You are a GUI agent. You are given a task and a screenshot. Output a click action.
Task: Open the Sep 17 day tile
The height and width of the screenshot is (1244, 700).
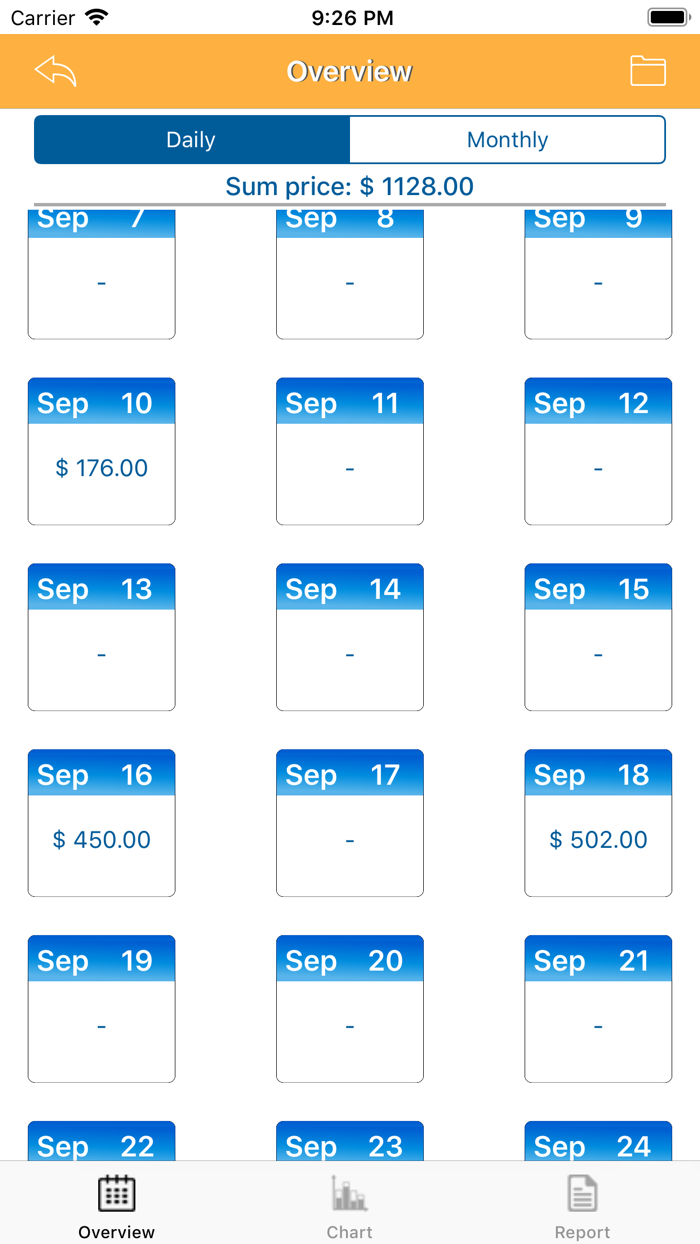click(x=350, y=823)
